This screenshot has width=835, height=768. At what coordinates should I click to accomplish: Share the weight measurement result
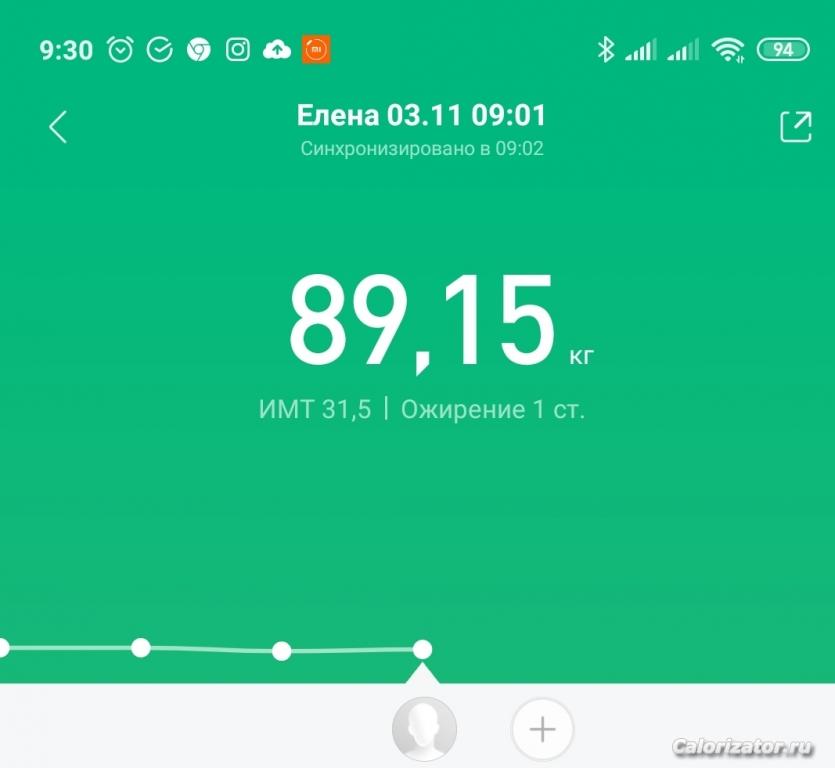(x=795, y=127)
